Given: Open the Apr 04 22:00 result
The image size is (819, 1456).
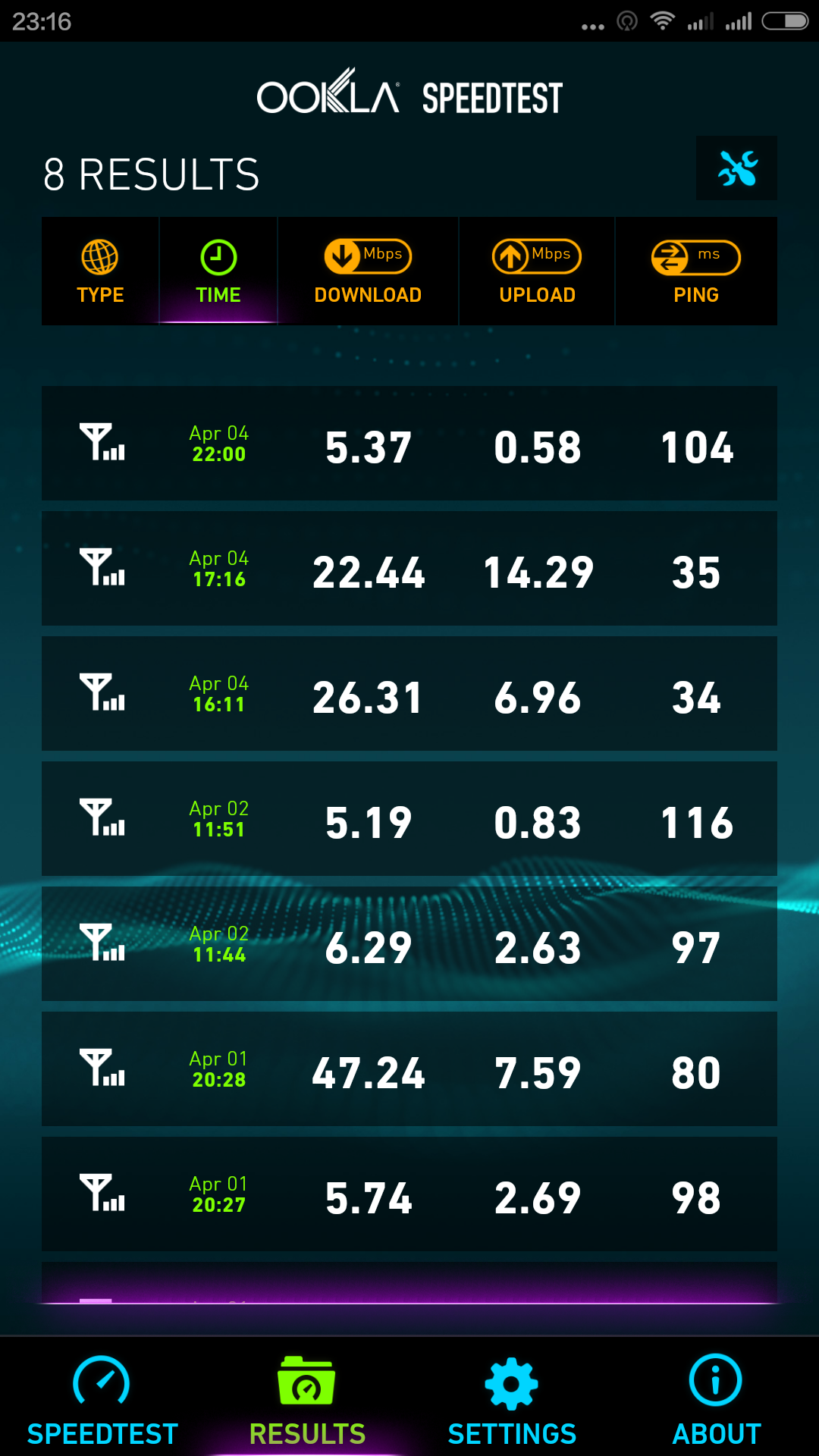Looking at the screenshot, I should point(409,444).
